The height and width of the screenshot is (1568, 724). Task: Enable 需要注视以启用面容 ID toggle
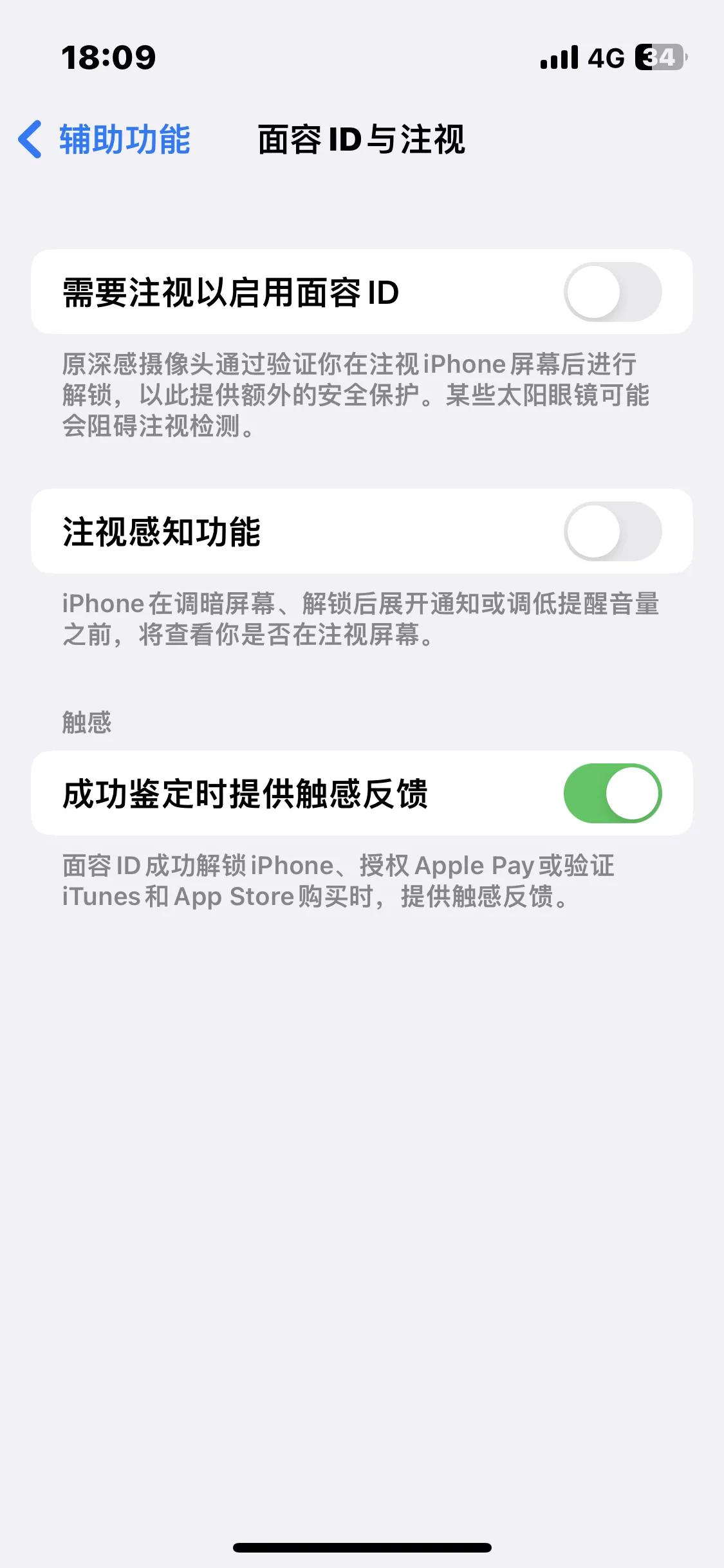tap(615, 293)
